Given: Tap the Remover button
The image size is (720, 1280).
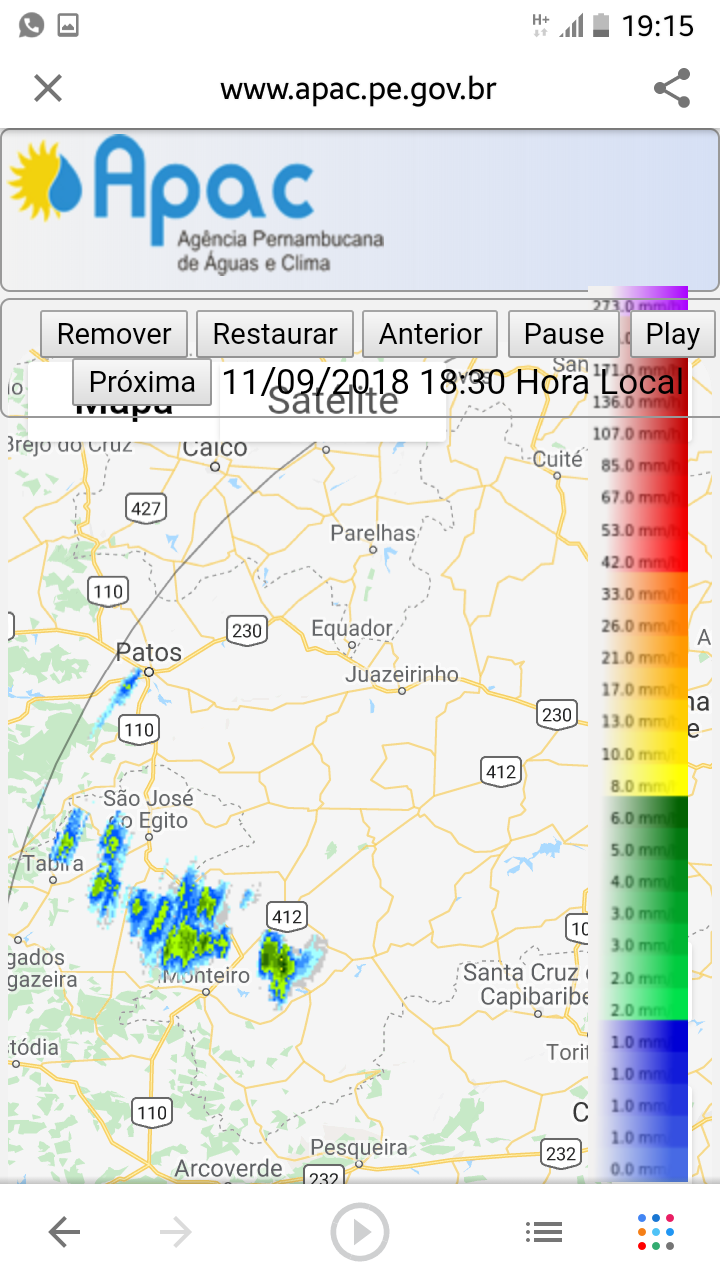Looking at the screenshot, I should coord(114,334).
